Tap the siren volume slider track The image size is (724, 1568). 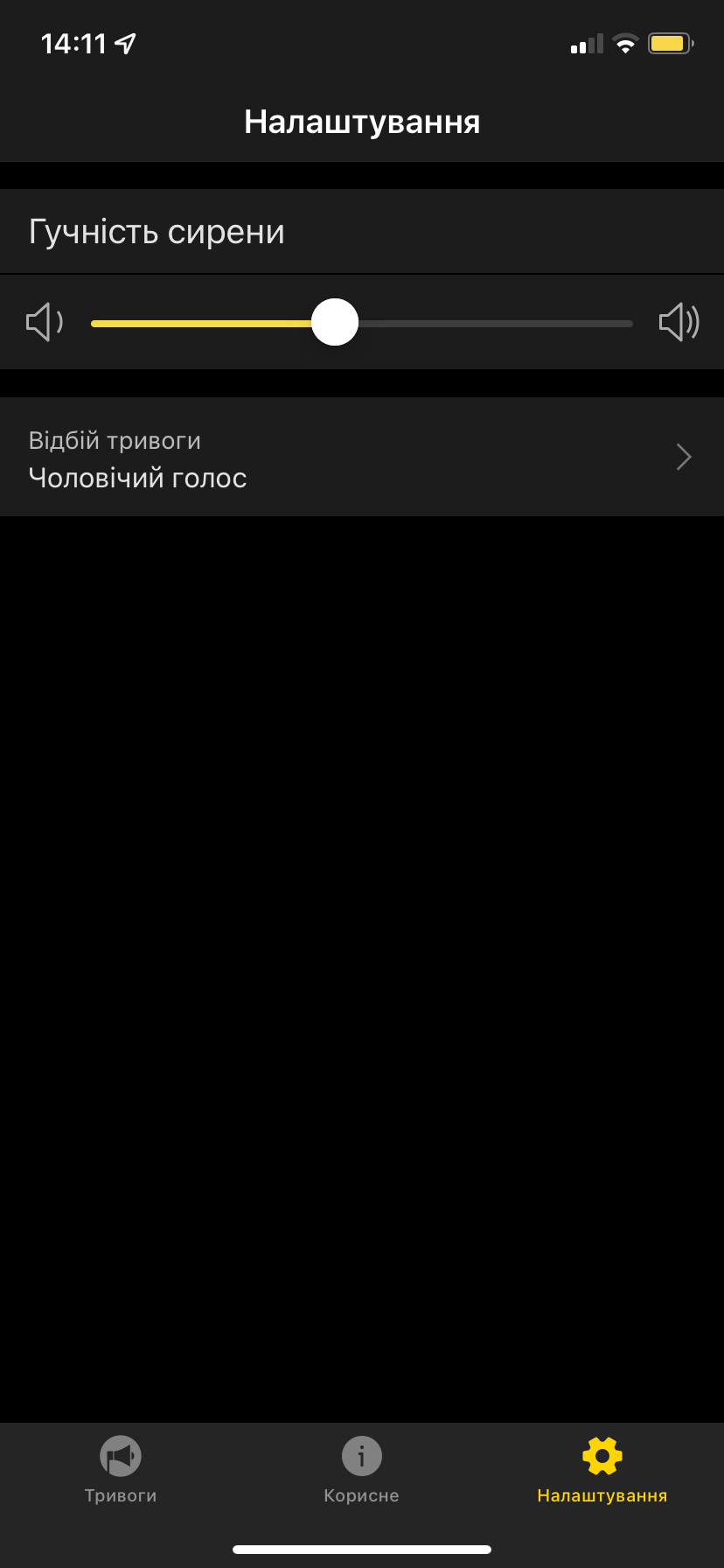tap(362, 323)
